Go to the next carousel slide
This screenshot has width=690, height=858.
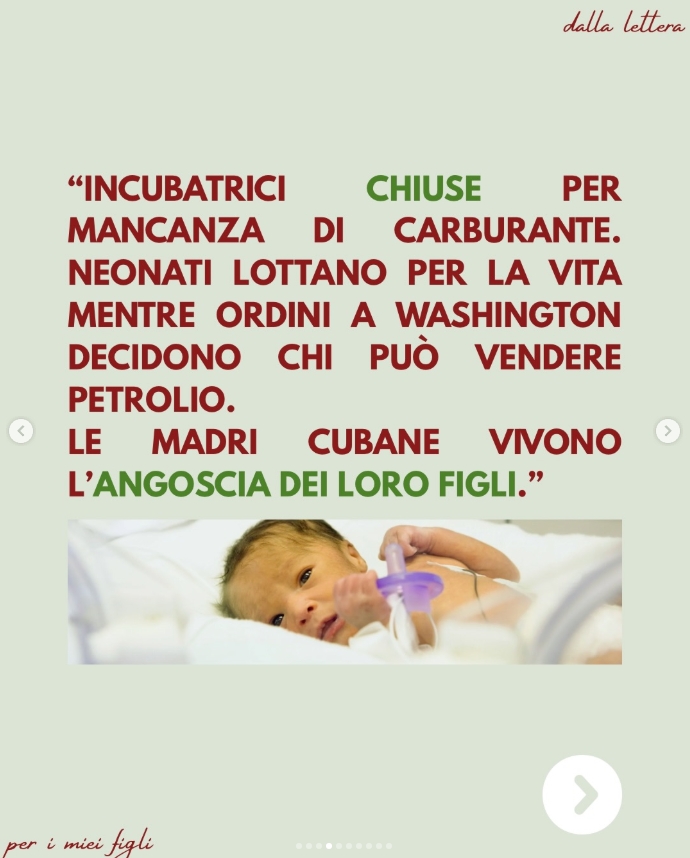(668, 431)
